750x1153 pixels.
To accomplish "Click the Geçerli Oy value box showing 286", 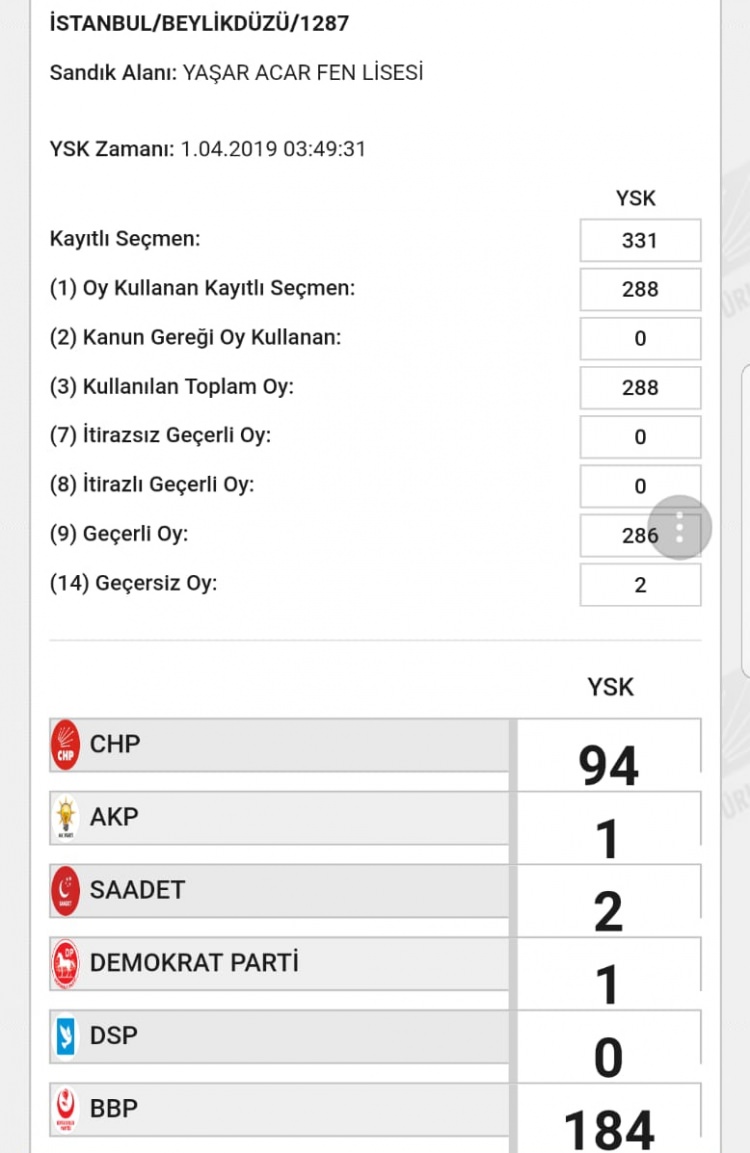I will pyautogui.click(x=640, y=536).
